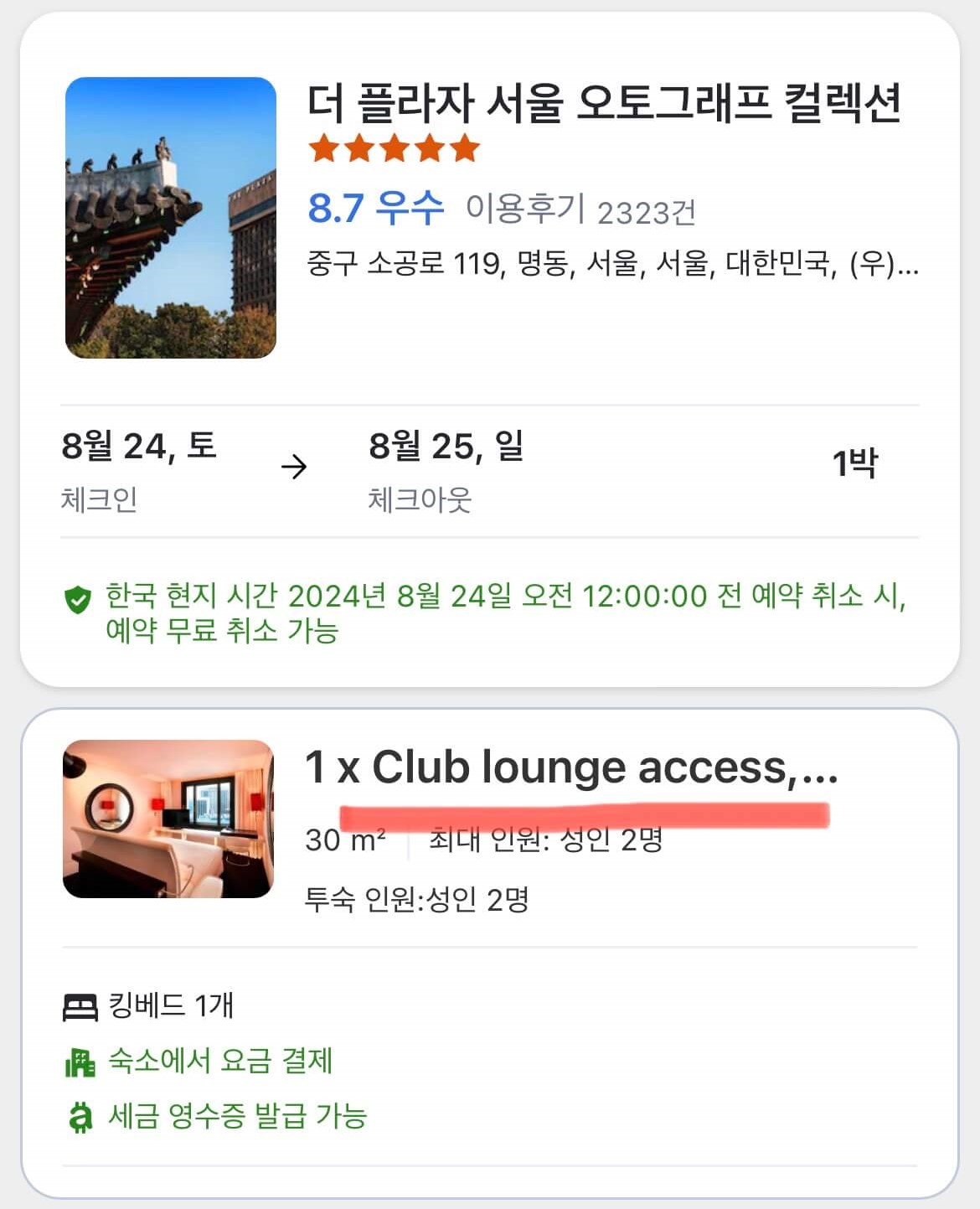The width and height of the screenshot is (980, 1209).
Task: Click the '1박' nights indicator
Action: point(854,461)
